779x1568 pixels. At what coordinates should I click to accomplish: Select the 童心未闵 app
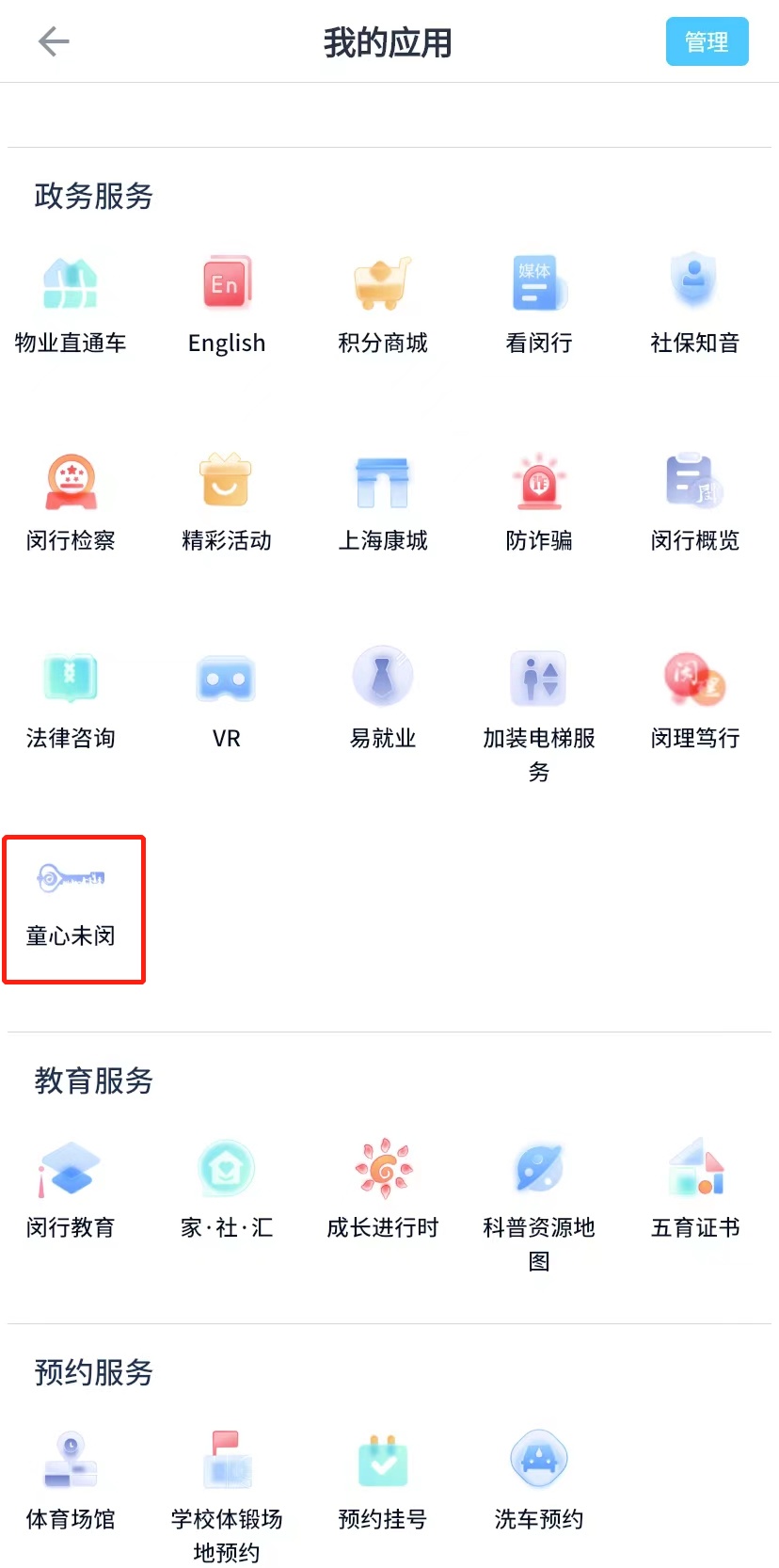pyautogui.click(x=72, y=905)
